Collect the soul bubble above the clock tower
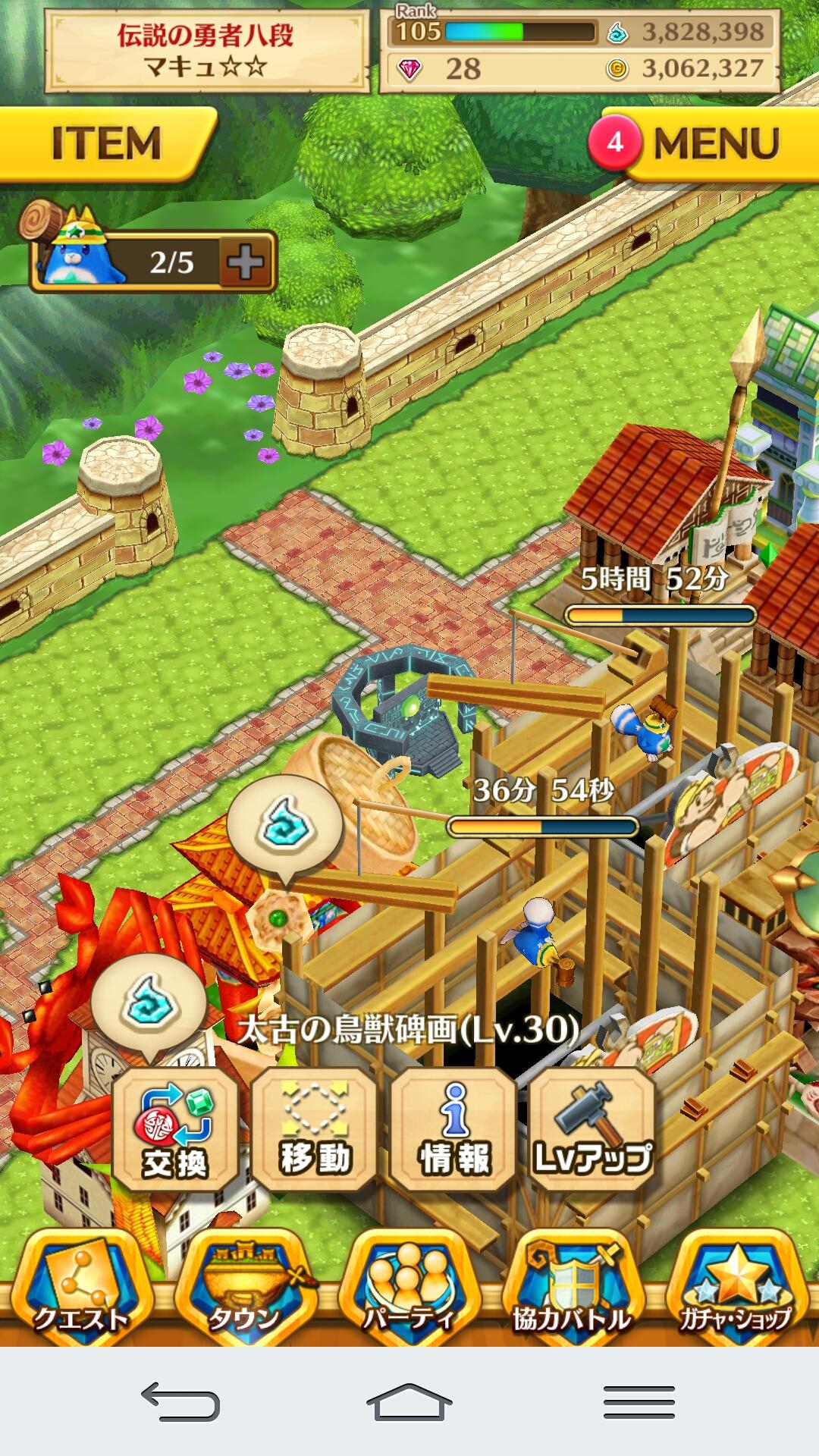This screenshot has height=1456, width=819. (x=149, y=1003)
